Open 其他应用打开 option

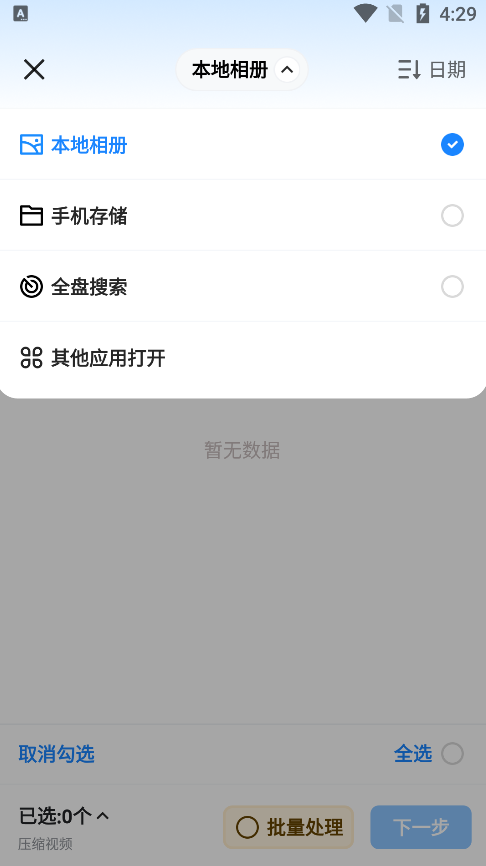[x=243, y=358]
